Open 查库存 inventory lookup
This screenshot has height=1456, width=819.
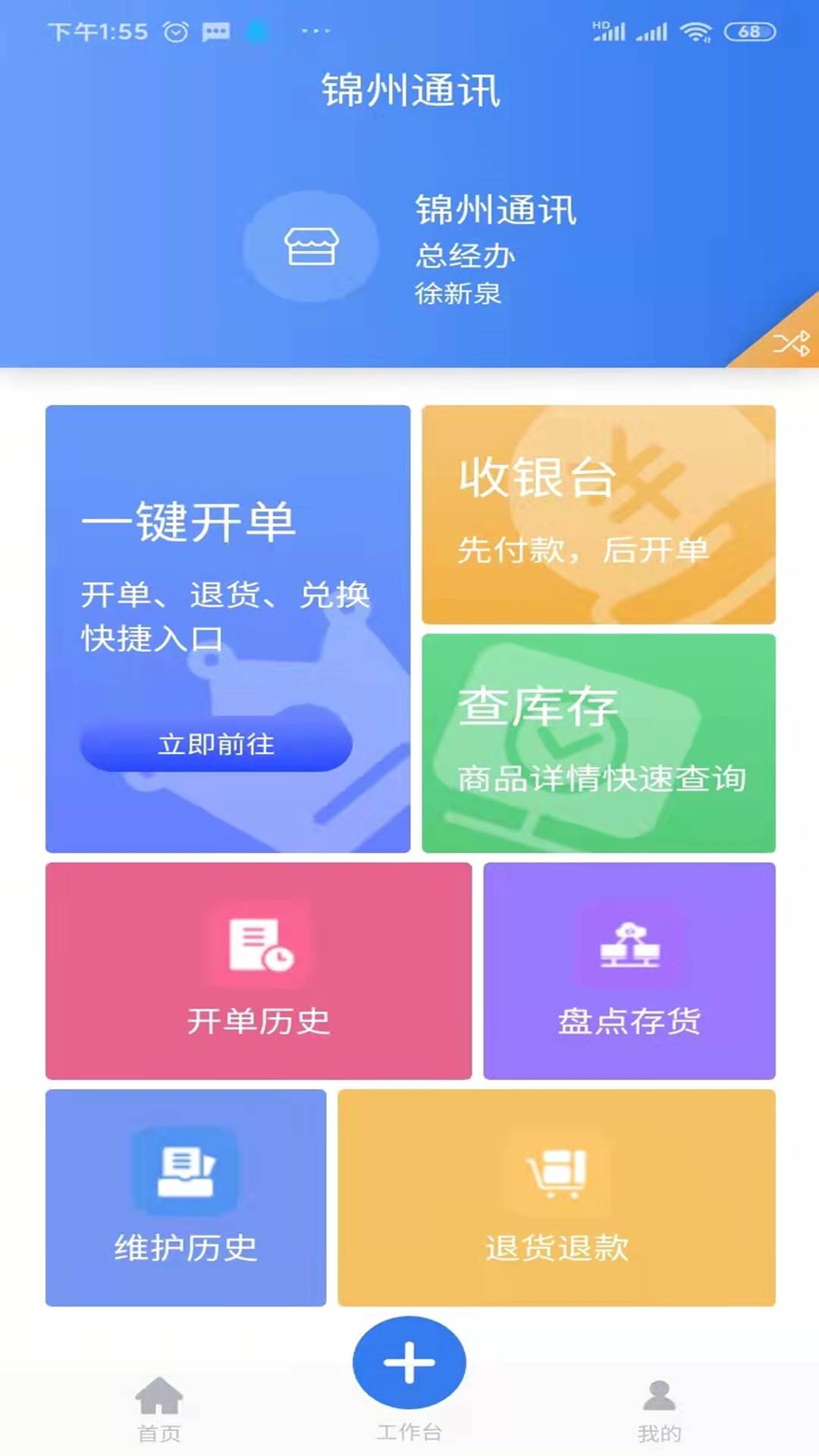pyautogui.click(x=598, y=742)
